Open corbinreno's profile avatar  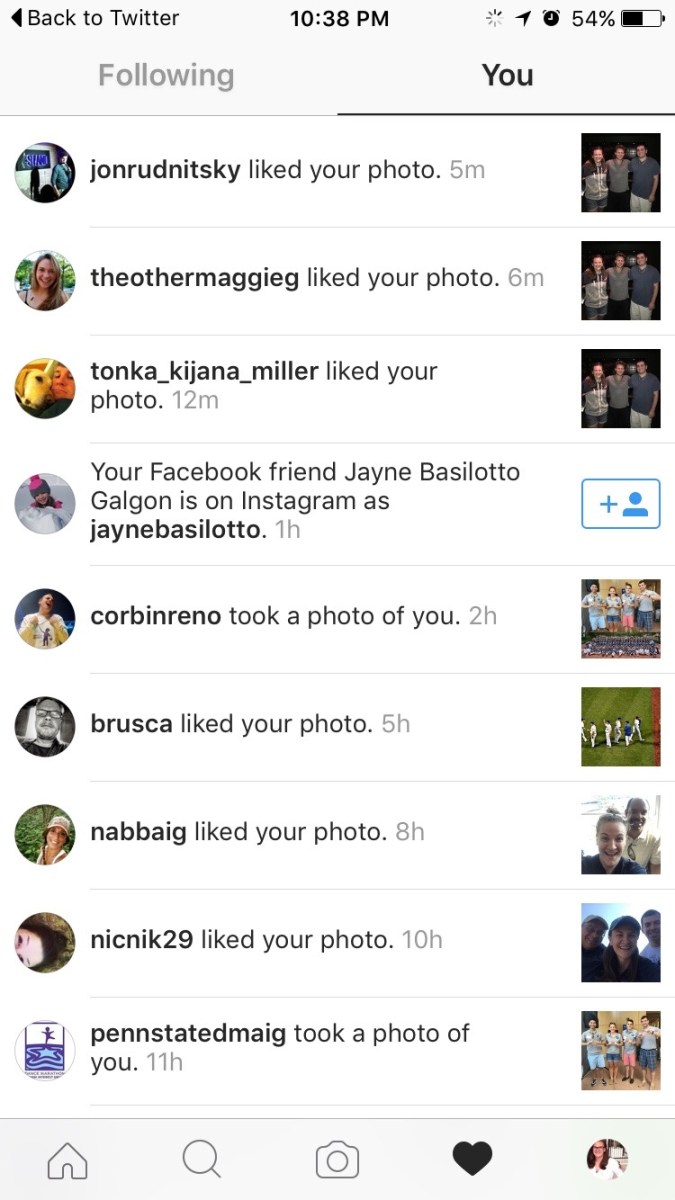[45, 618]
